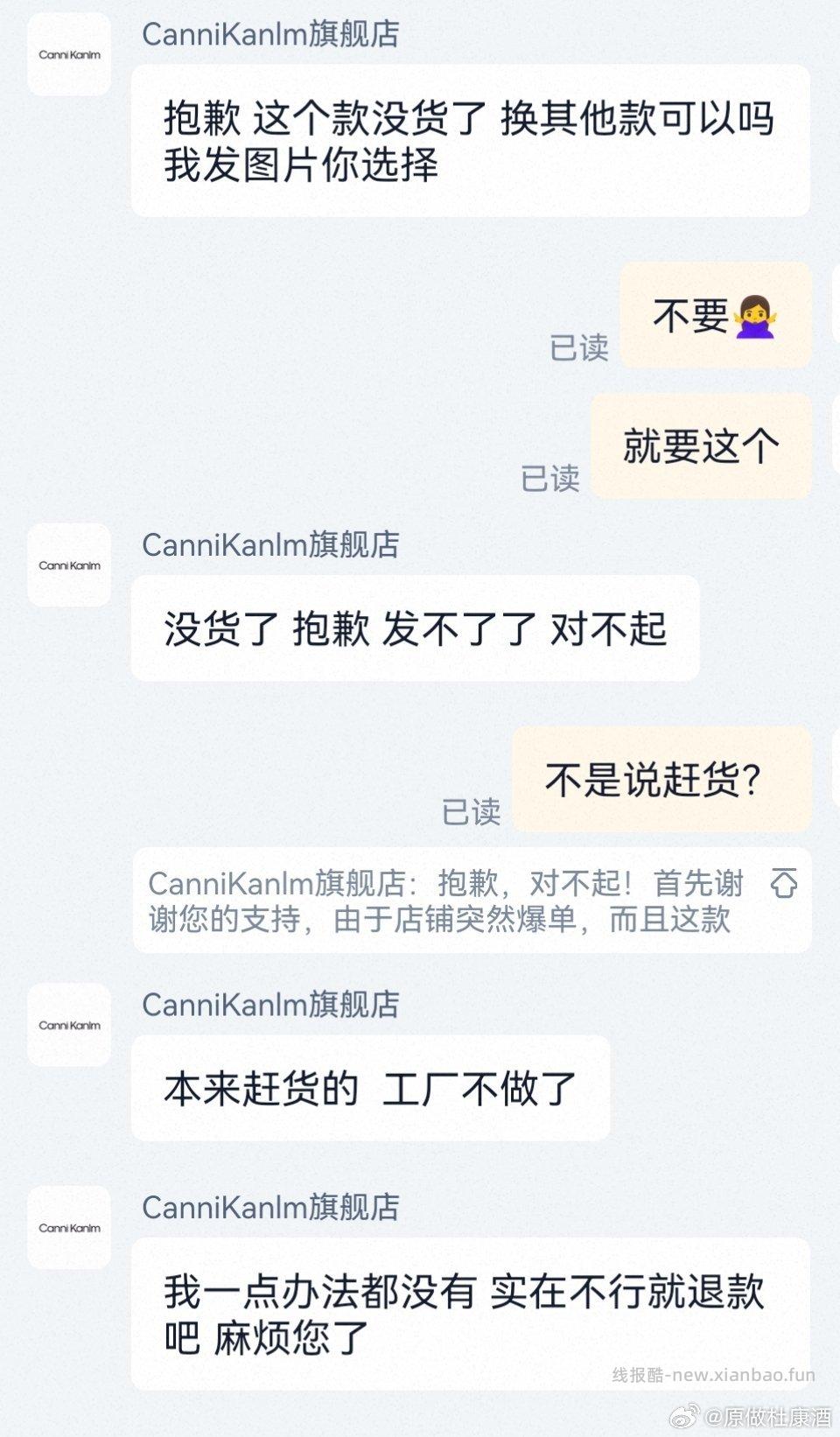This screenshot has height=1437, width=840.
Task: Select the 没货了 抱歉 发不了了 bubble
Action: click(x=415, y=627)
